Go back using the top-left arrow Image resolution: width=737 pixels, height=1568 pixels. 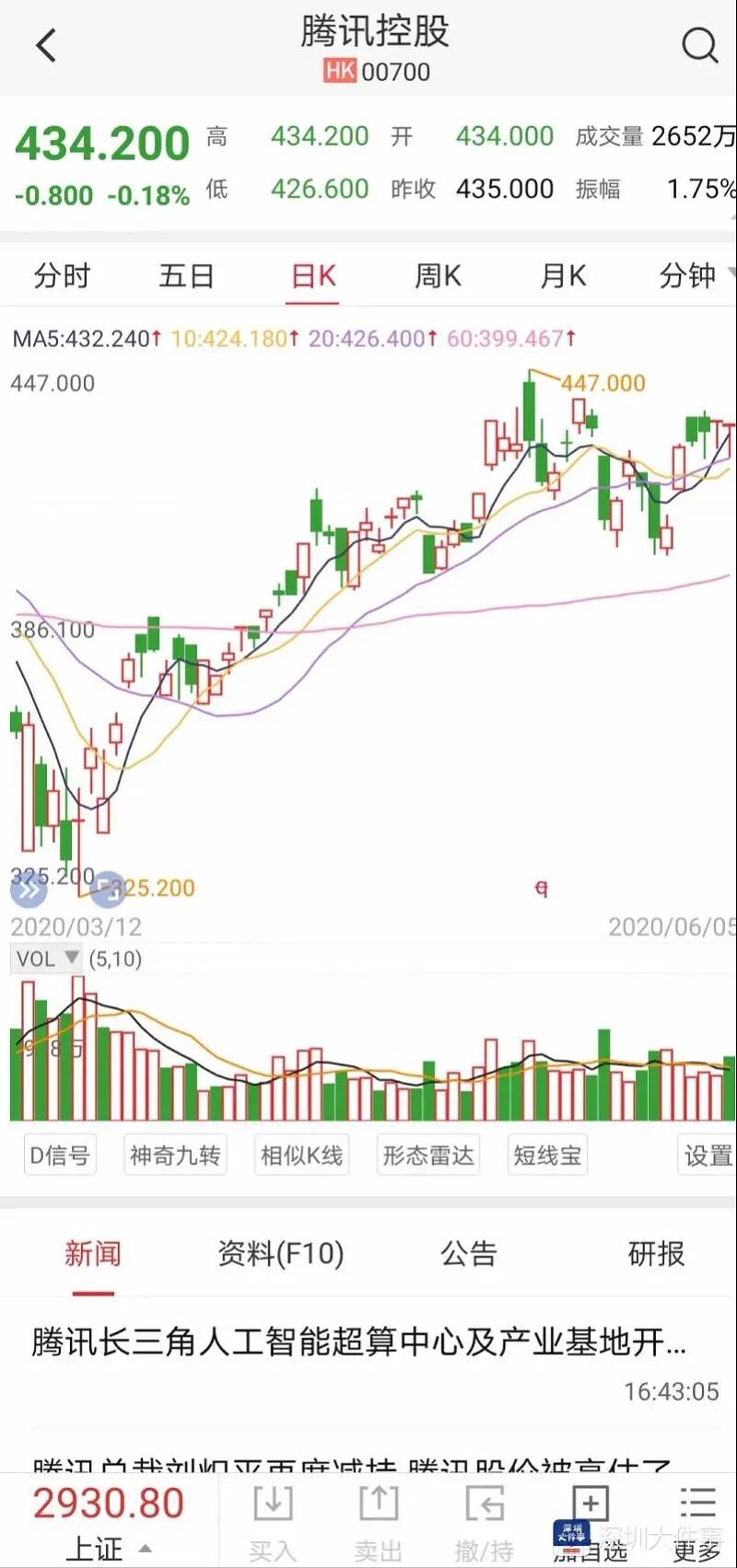click(46, 46)
